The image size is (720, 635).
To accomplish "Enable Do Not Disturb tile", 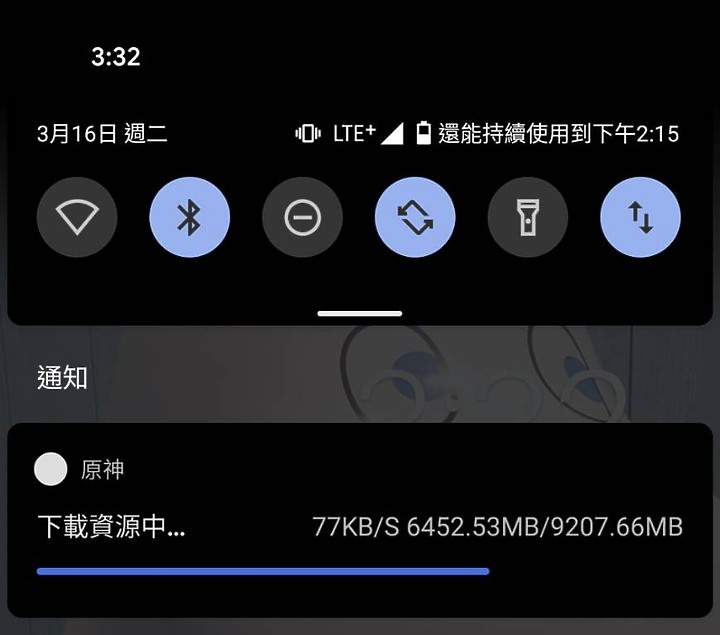I will [x=302, y=217].
